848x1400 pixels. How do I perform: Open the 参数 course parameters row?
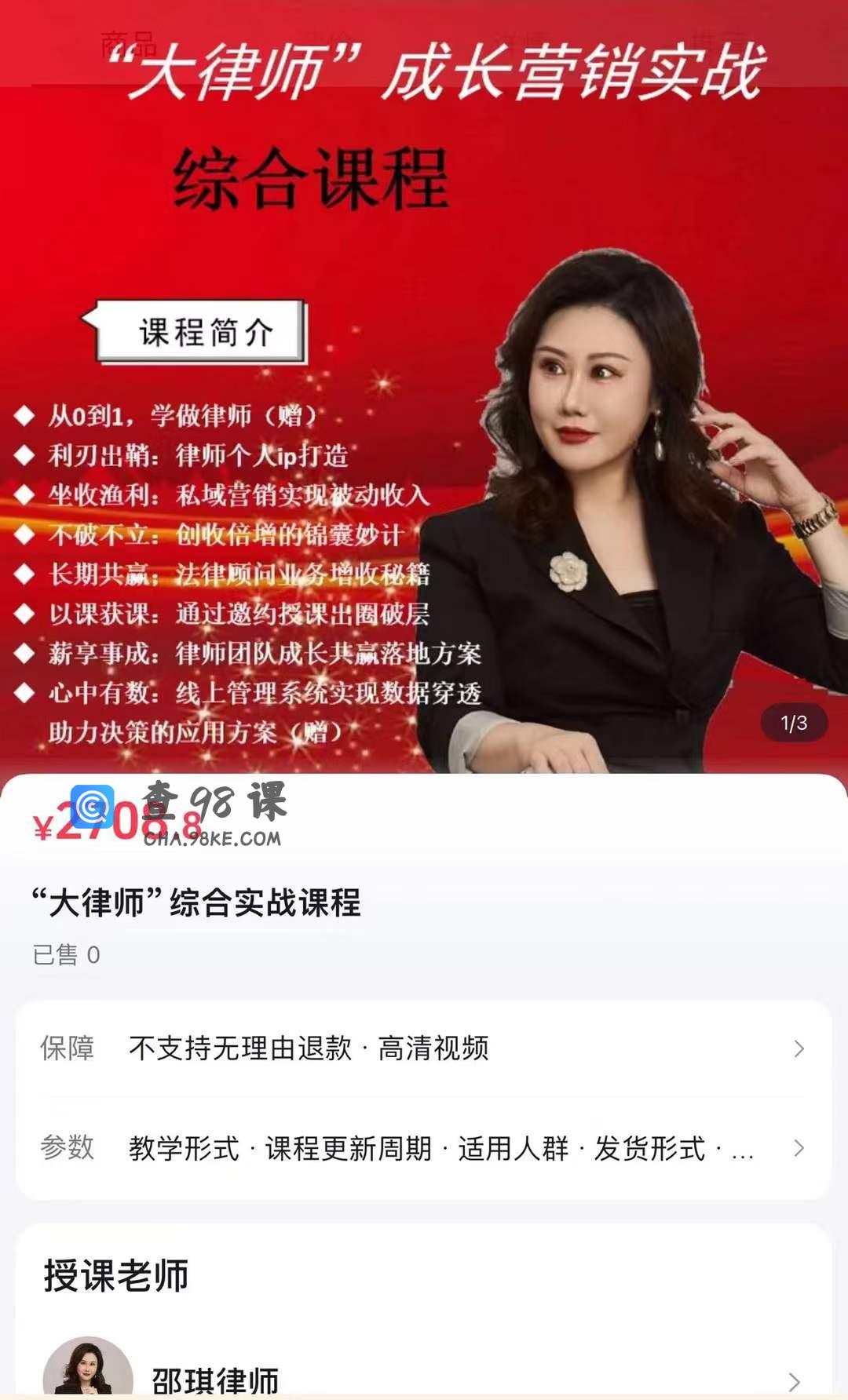click(422, 1148)
